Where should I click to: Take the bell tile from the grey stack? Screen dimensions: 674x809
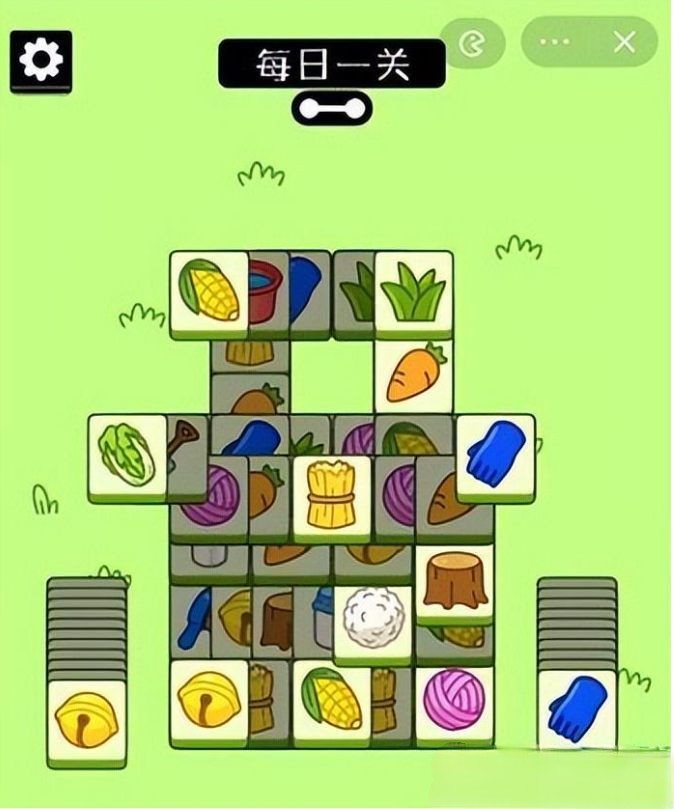click(87, 718)
